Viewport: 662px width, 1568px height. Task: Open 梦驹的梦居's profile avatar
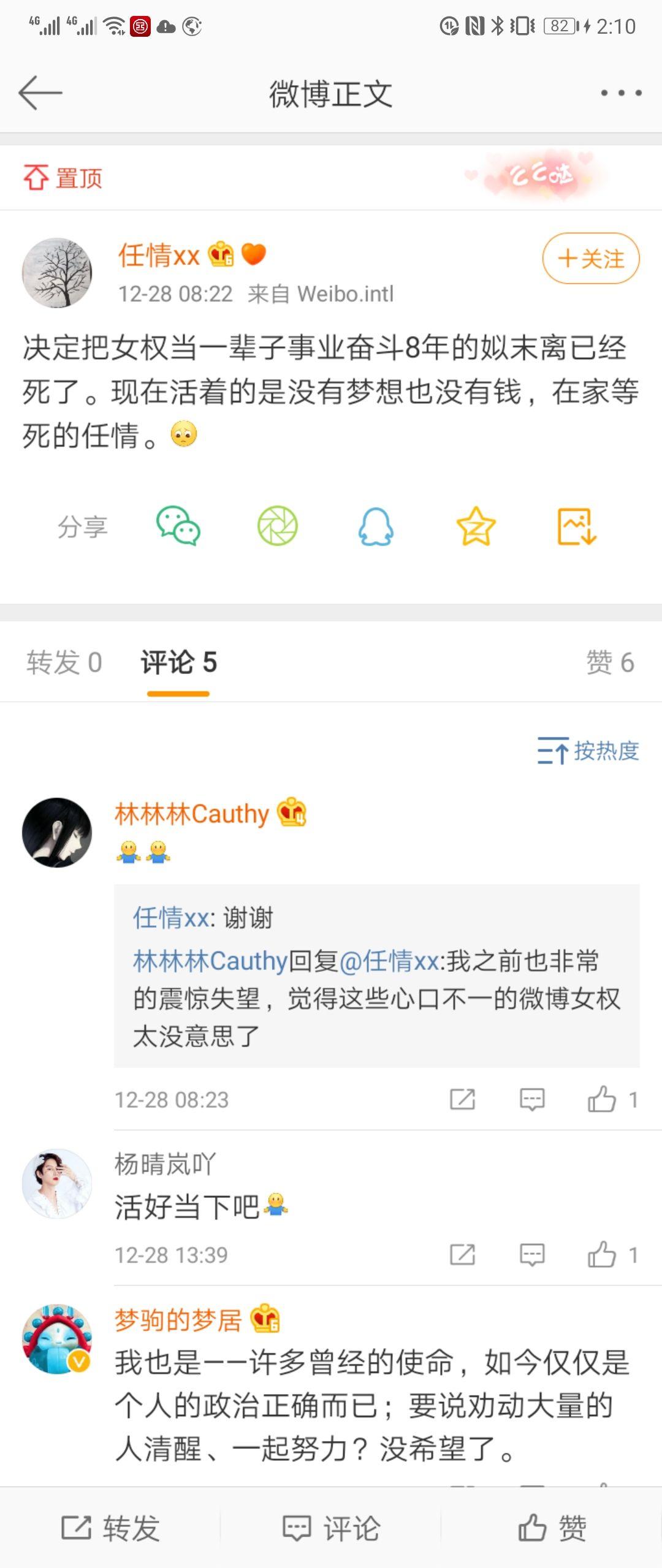(57, 1339)
